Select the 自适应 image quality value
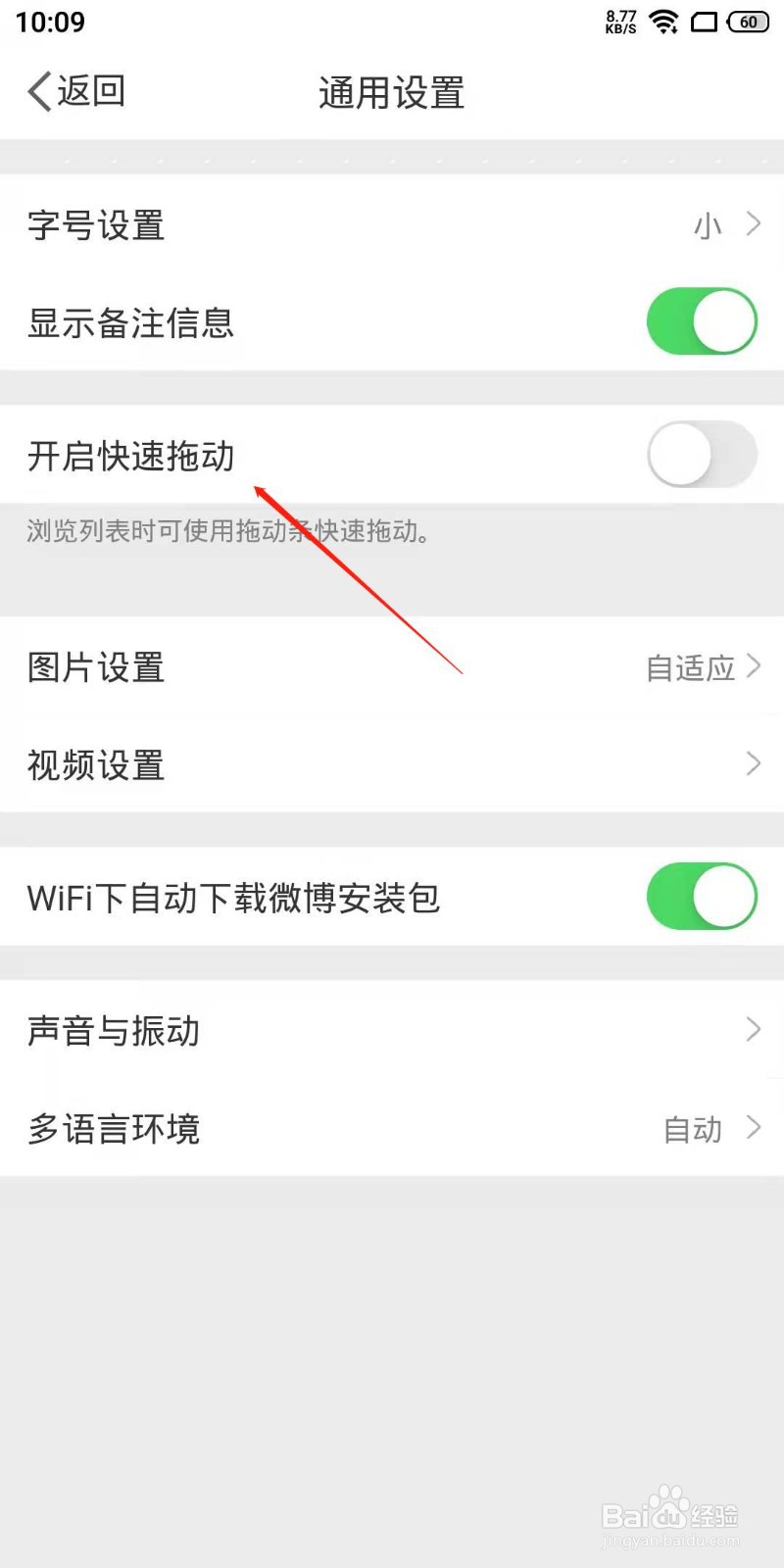 click(690, 667)
